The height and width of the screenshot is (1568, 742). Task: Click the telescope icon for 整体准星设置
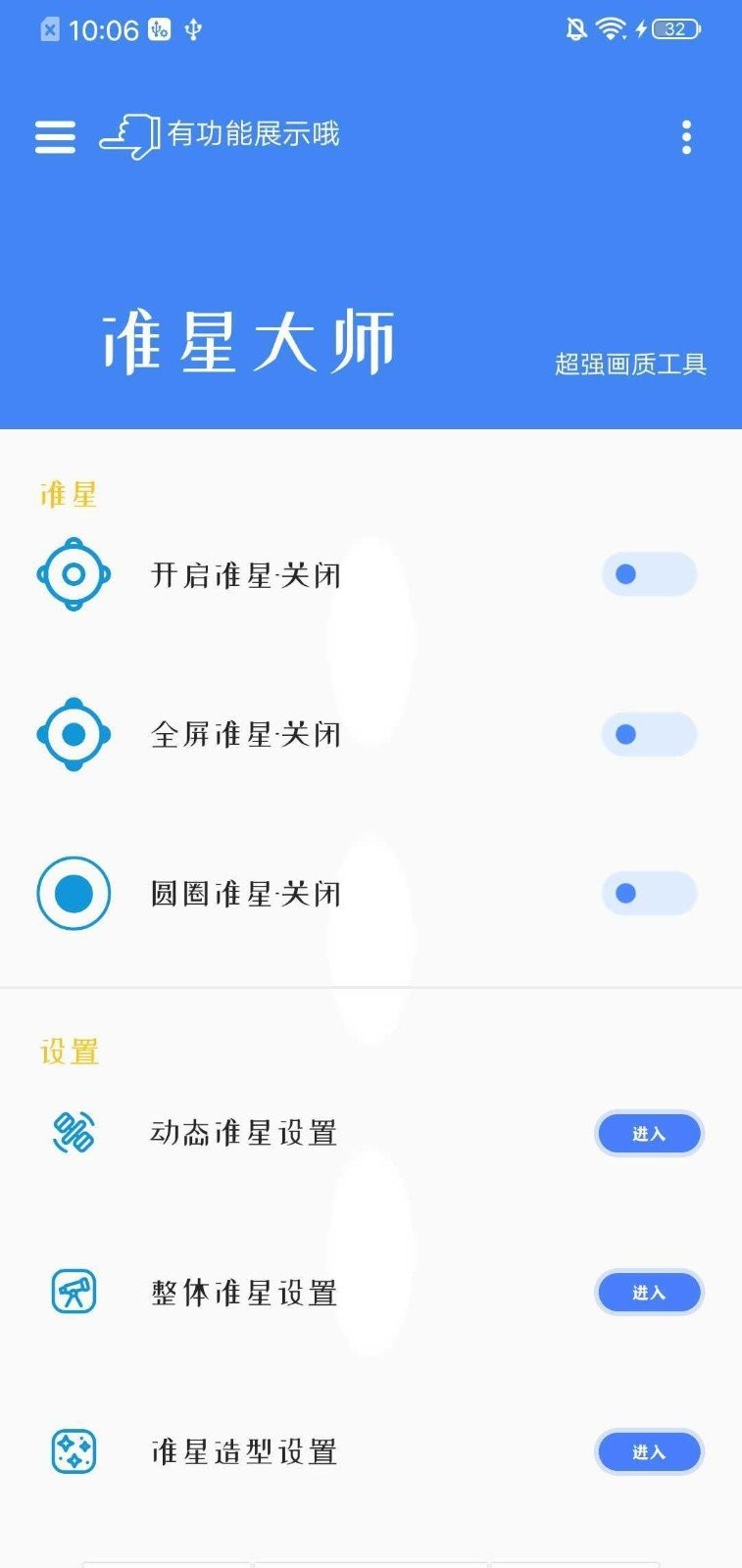74,1292
